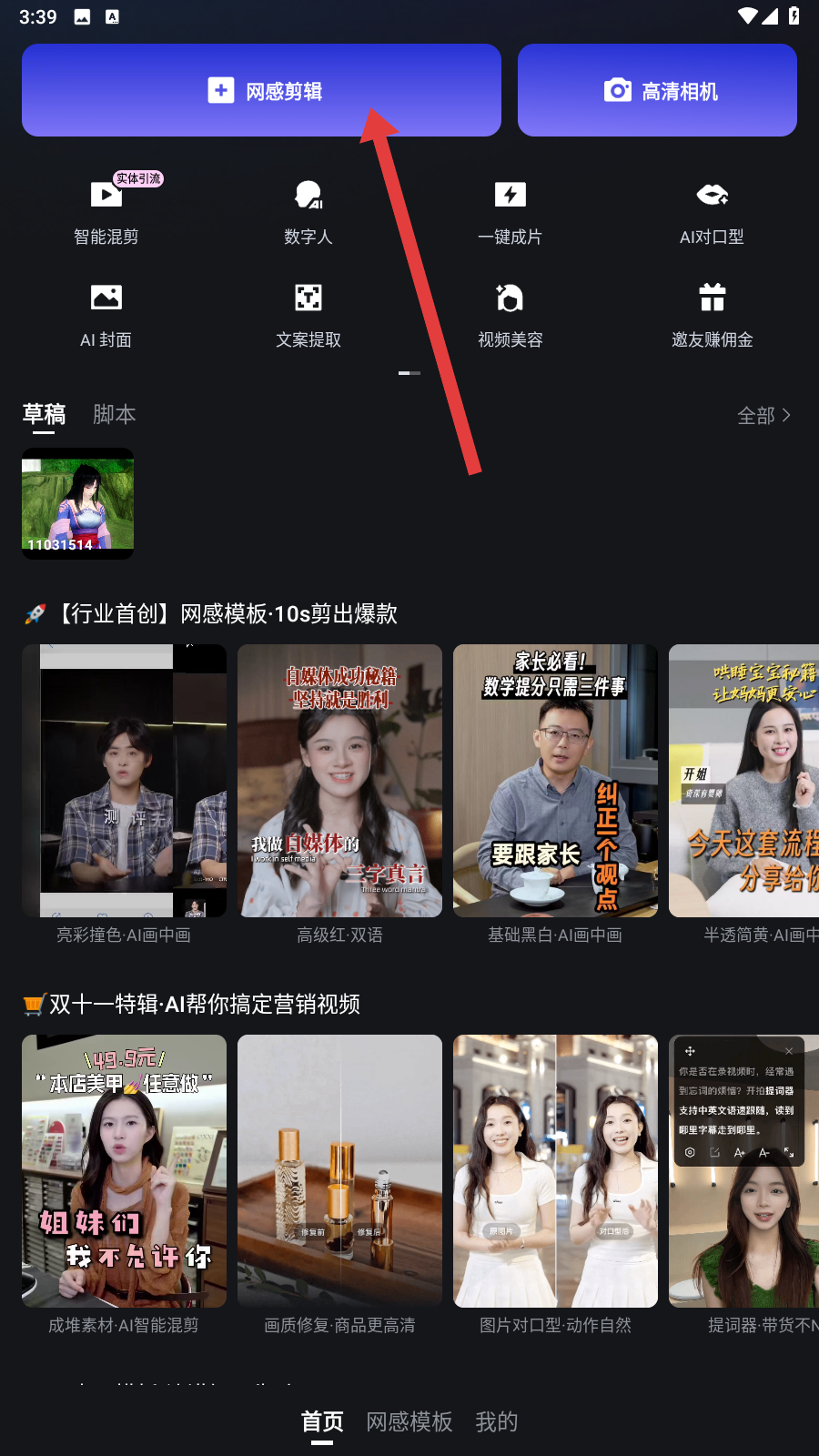Open 亮彩撞色·AI画中画 template

pos(124,781)
